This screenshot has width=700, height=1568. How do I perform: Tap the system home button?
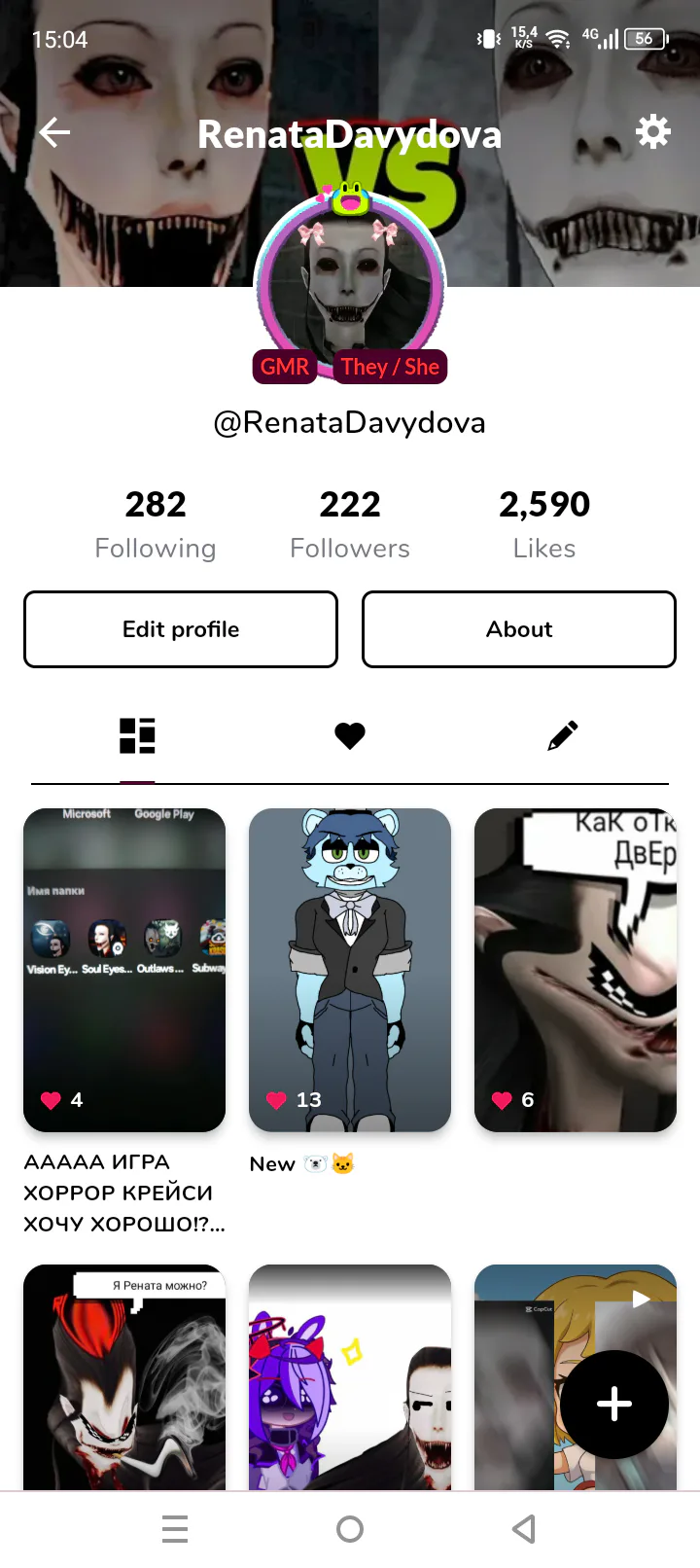click(x=350, y=1530)
